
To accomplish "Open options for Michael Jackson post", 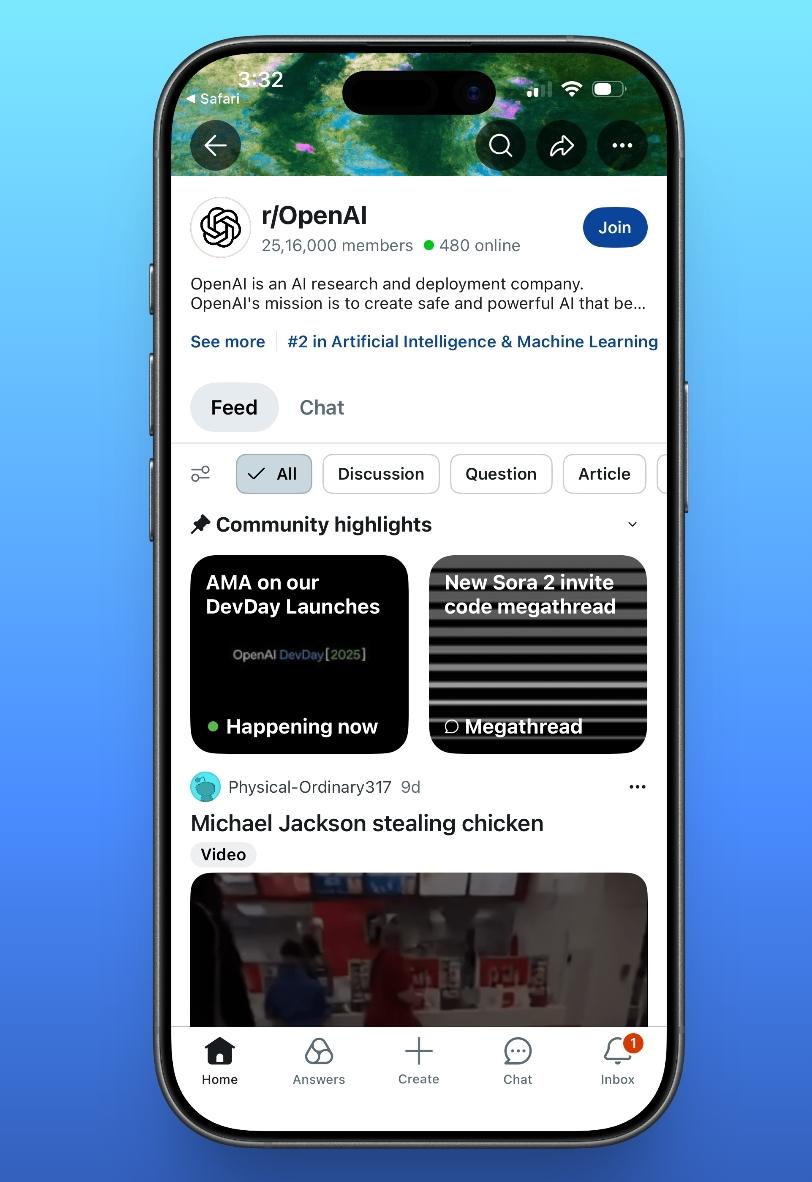I will (637, 787).
